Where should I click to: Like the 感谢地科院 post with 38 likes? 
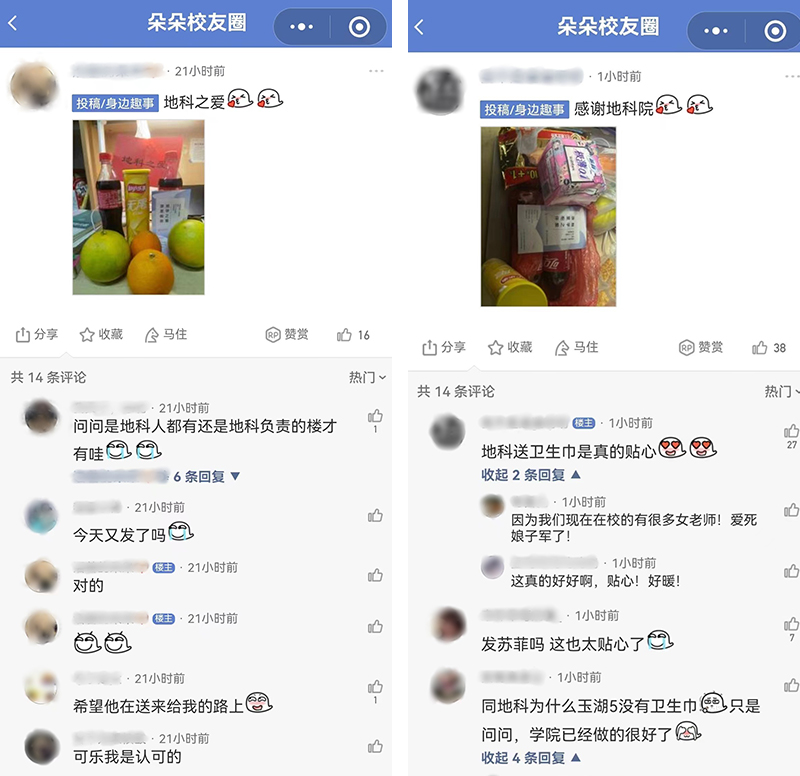769,348
